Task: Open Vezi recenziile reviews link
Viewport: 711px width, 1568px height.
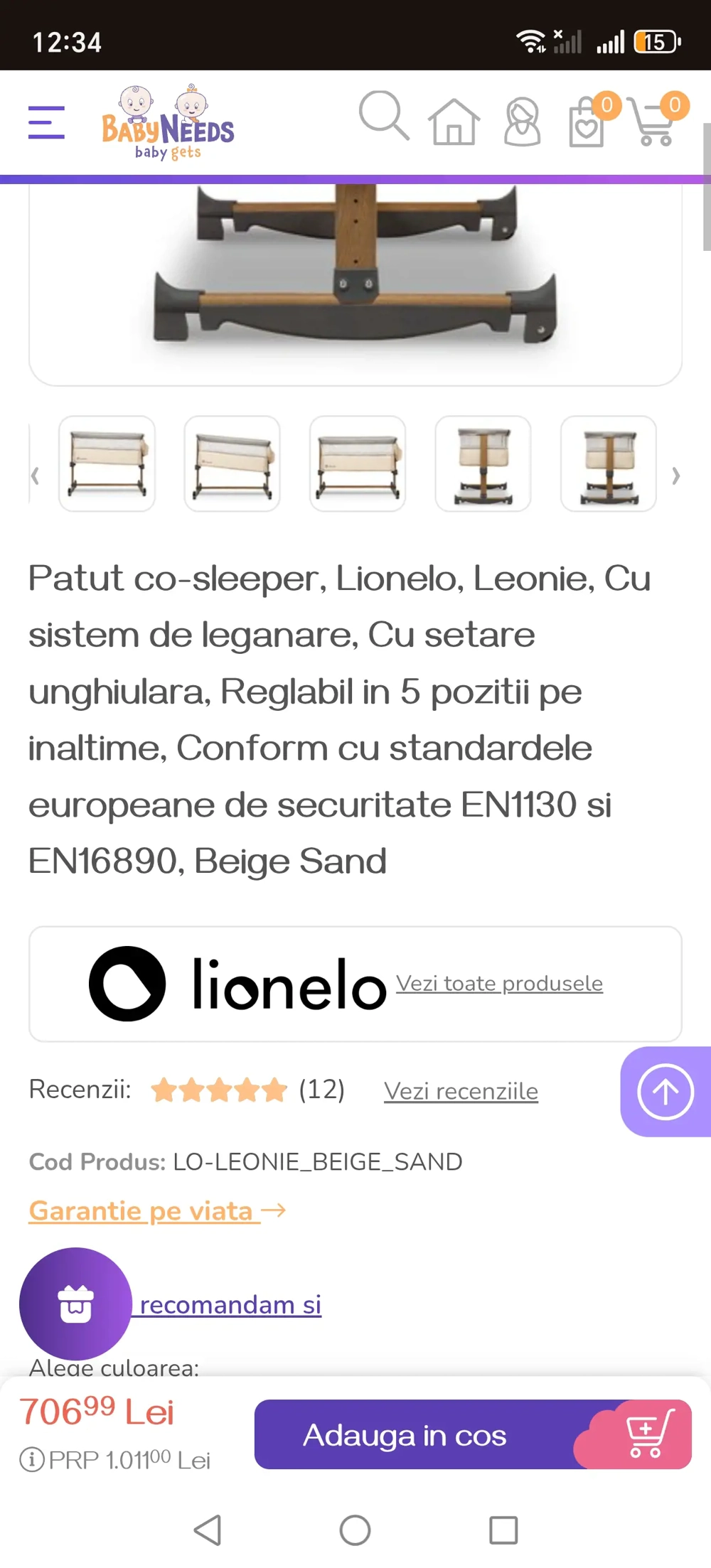Action: coord(460,1090)
